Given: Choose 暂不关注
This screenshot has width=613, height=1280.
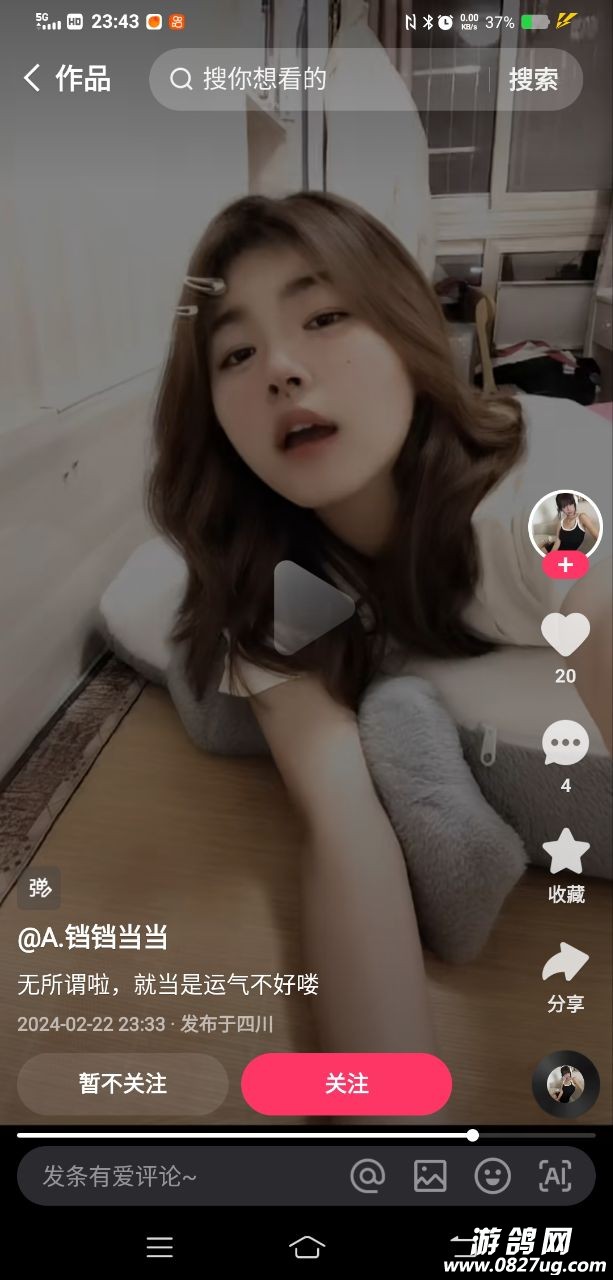Looking at the screenshot, I should 123,1083.
